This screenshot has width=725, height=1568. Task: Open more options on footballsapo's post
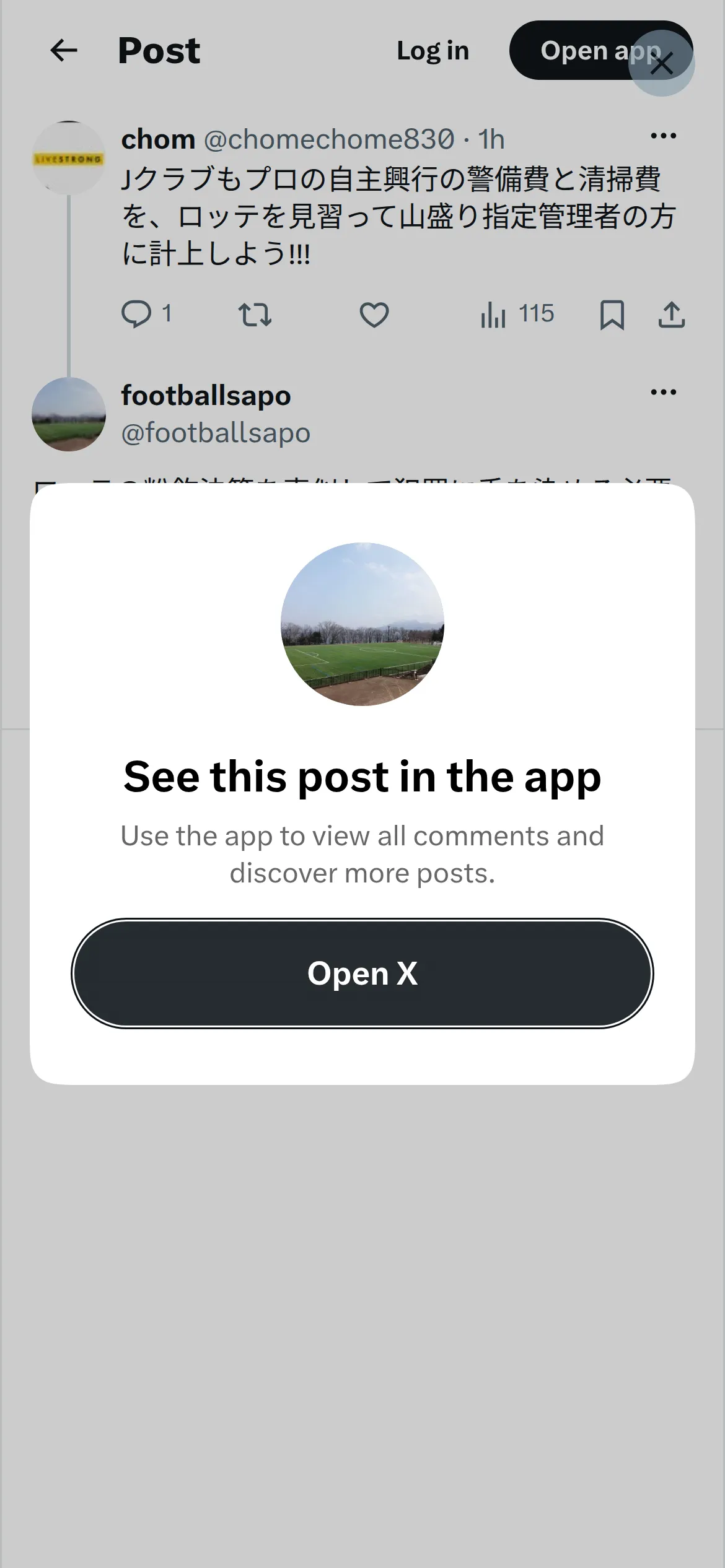[x=664, y=392]
